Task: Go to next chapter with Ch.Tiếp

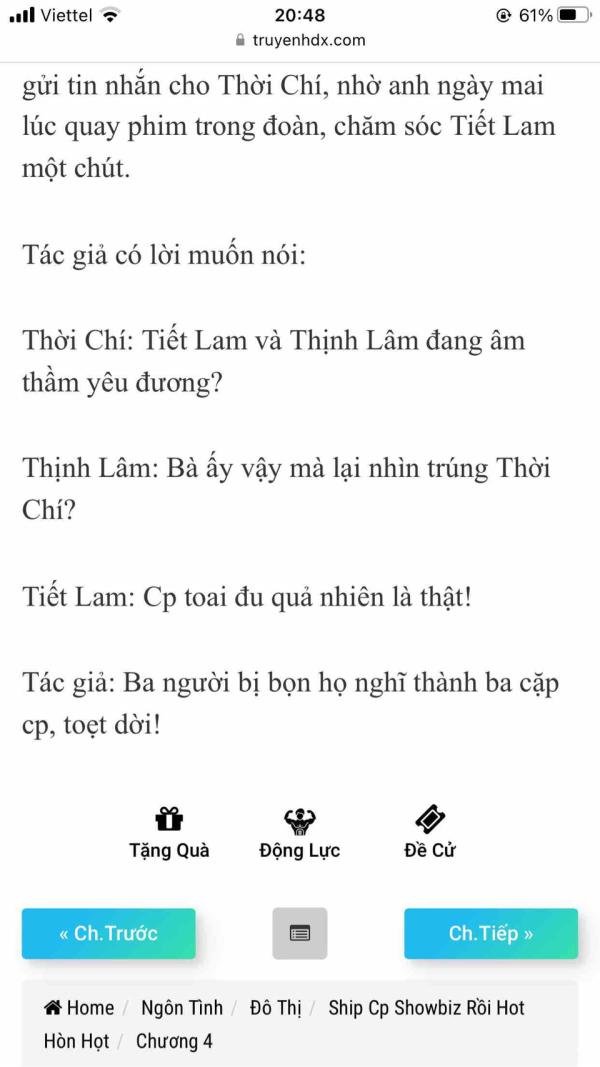Action: [491, 933]
